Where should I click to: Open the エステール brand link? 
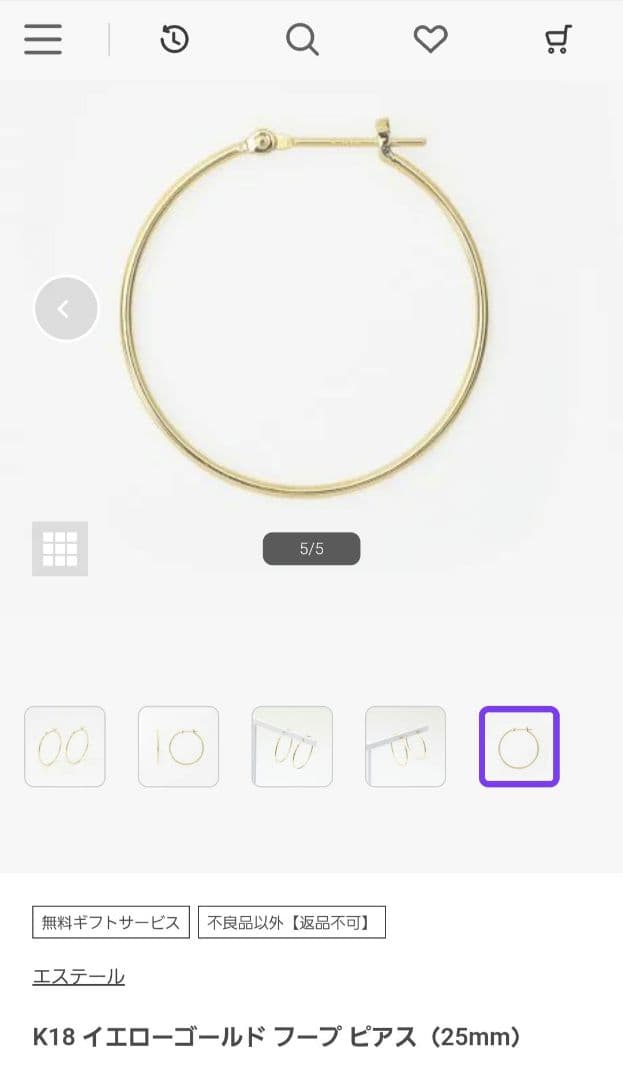(x=78, y=976)
